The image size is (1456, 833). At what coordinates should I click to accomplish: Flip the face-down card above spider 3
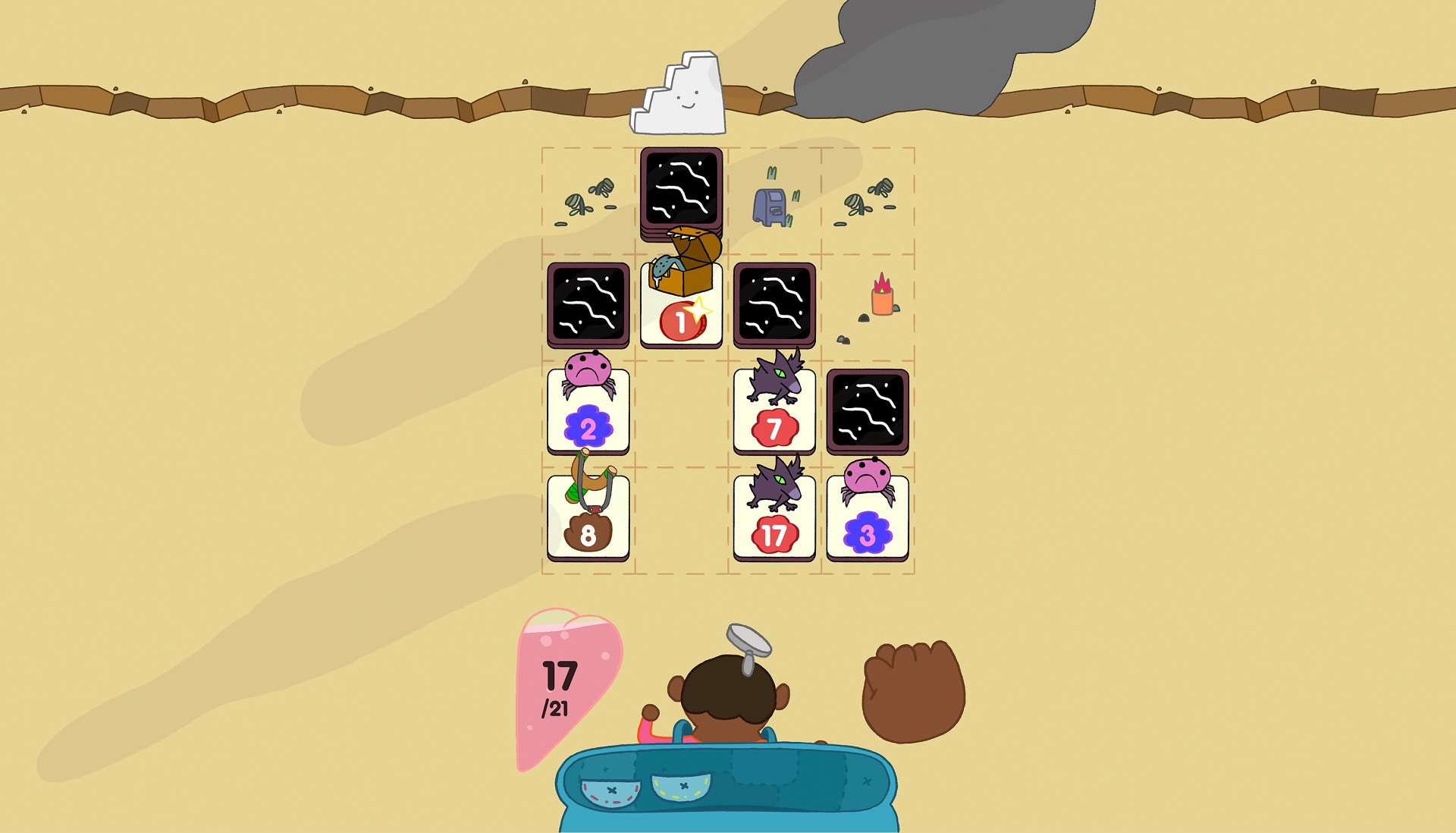868,410
